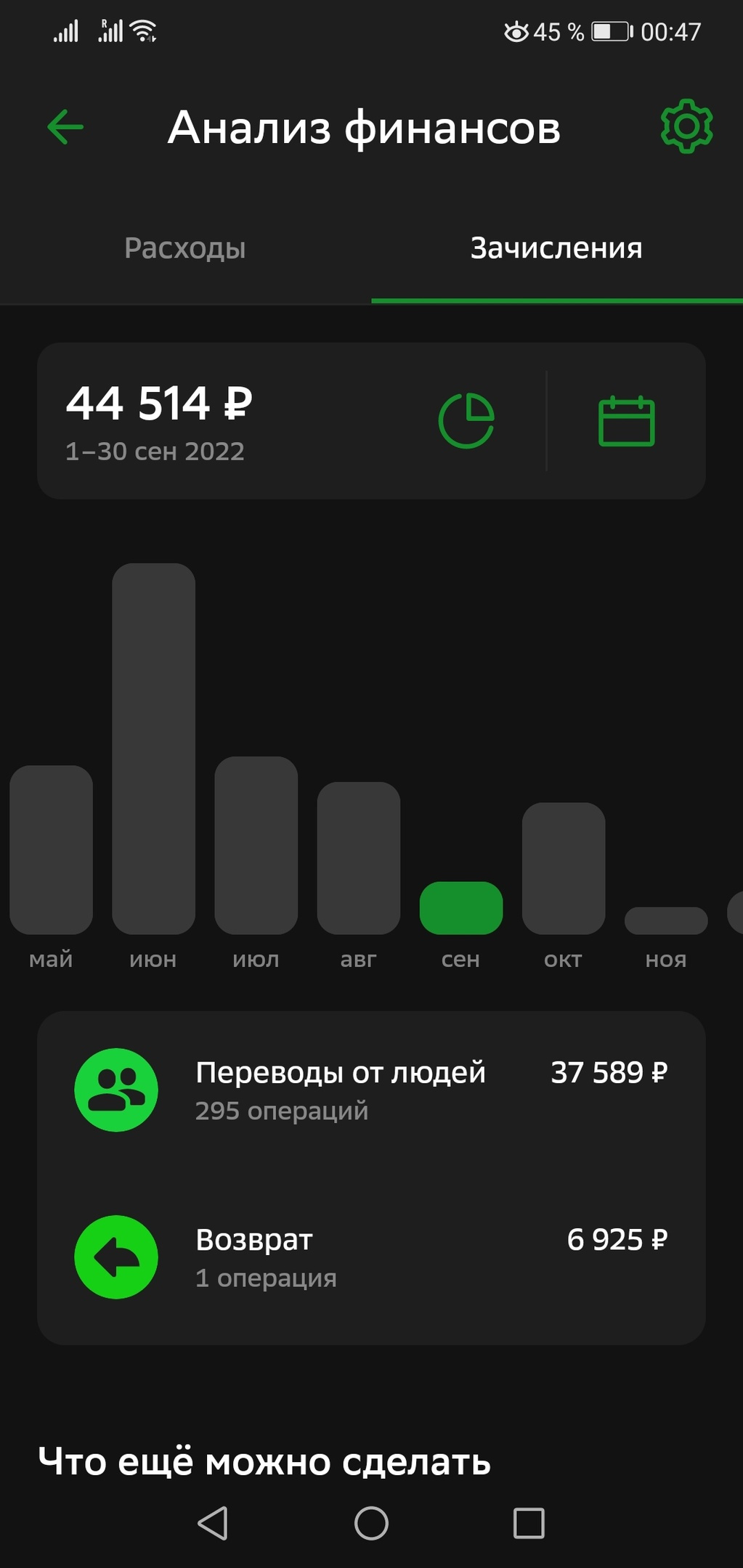Select the июл bar in the chart
Image resolution: width=743 pixels, height=1568 pixels.
tap(256, 846)
